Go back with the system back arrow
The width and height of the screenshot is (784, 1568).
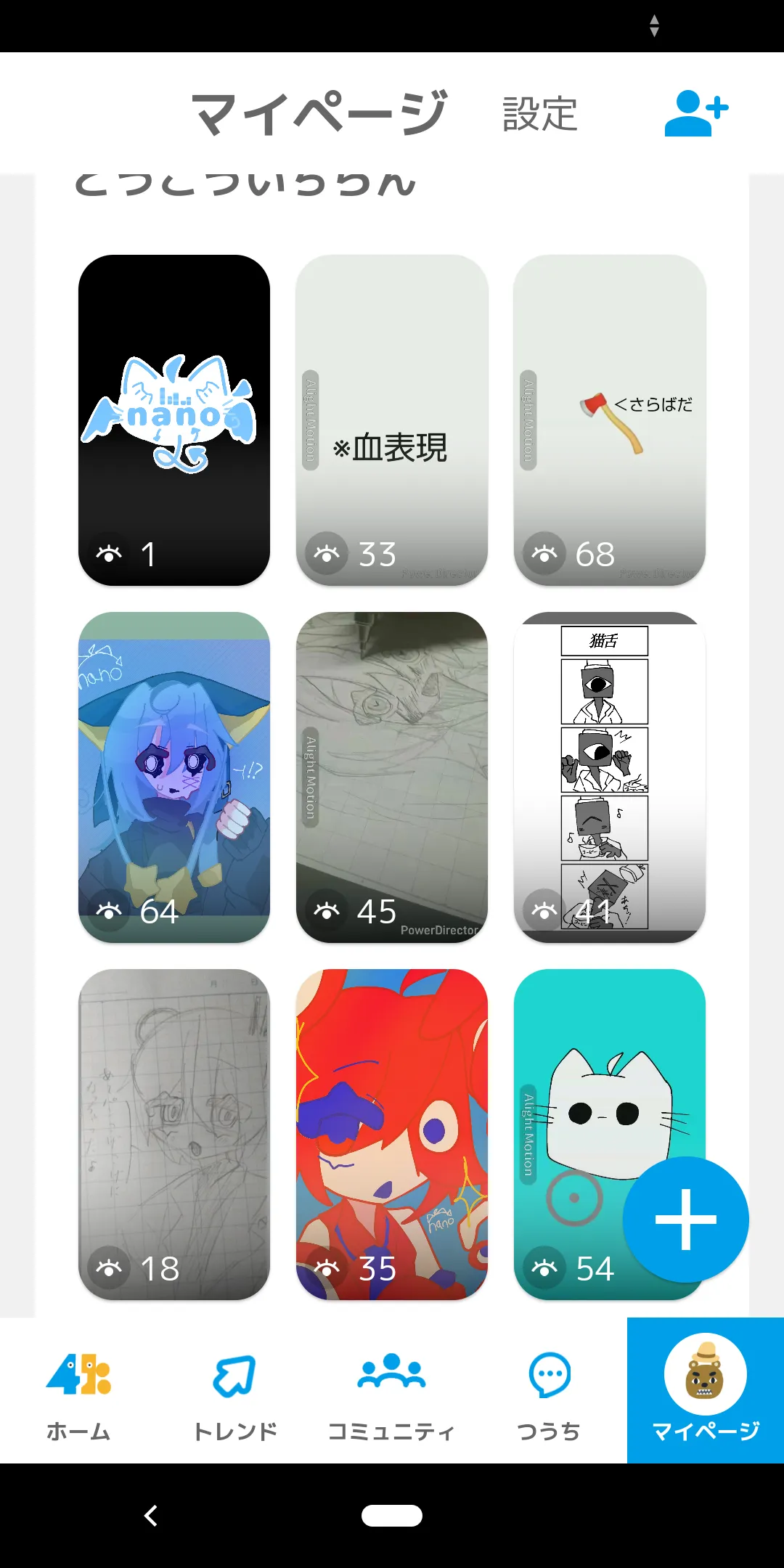click(x=151, y=1516)
